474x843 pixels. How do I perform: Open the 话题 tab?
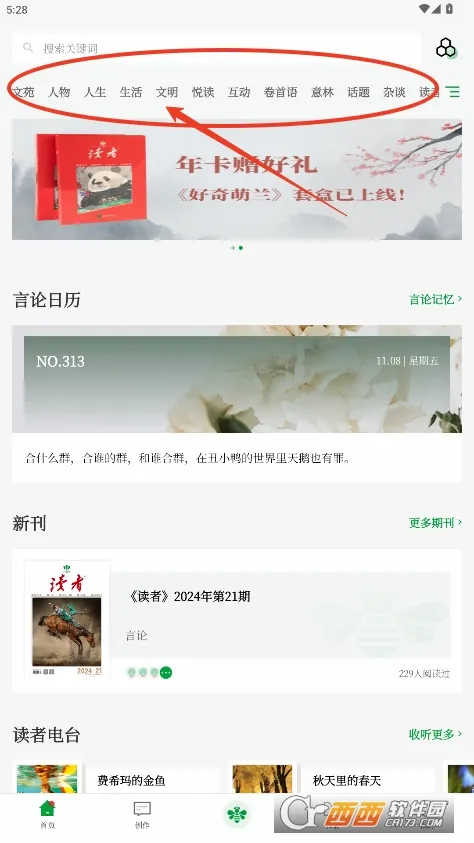(358, 92)
